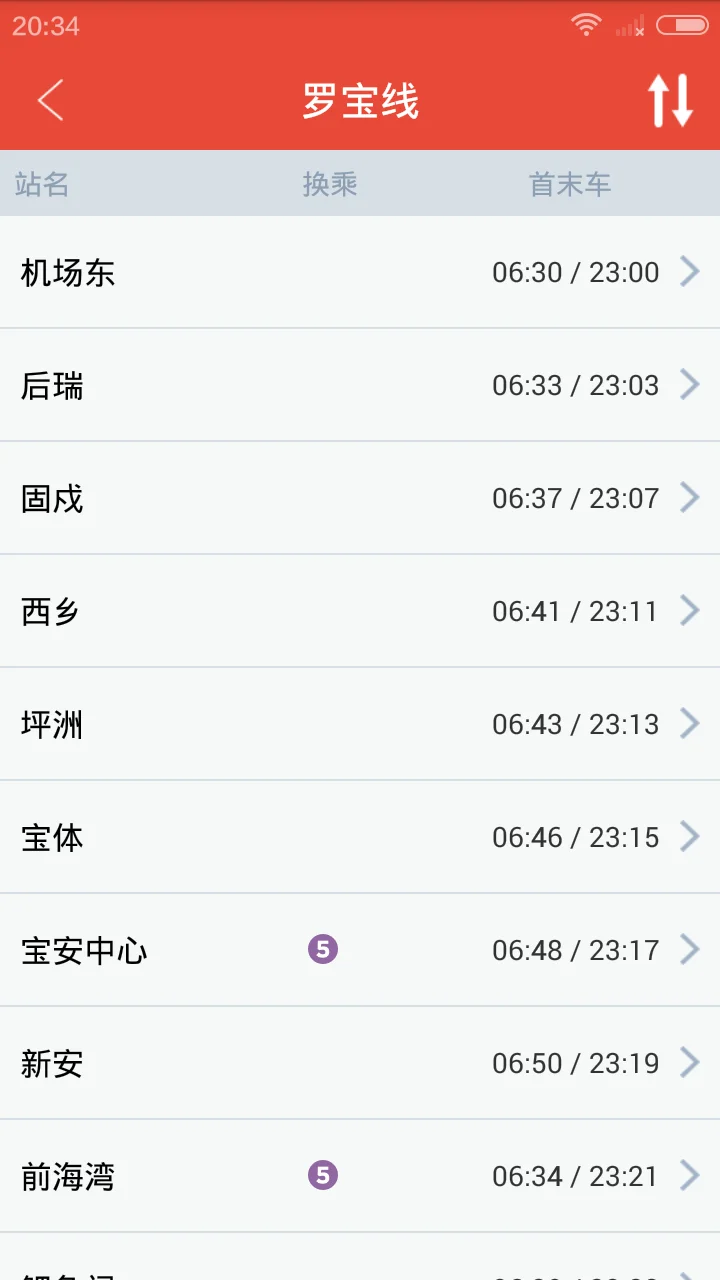720x1280 pixels.
Task: Open Line 5 transfer badge at 宝安中心
Action: pyautogui.click(x=322, y=950)
